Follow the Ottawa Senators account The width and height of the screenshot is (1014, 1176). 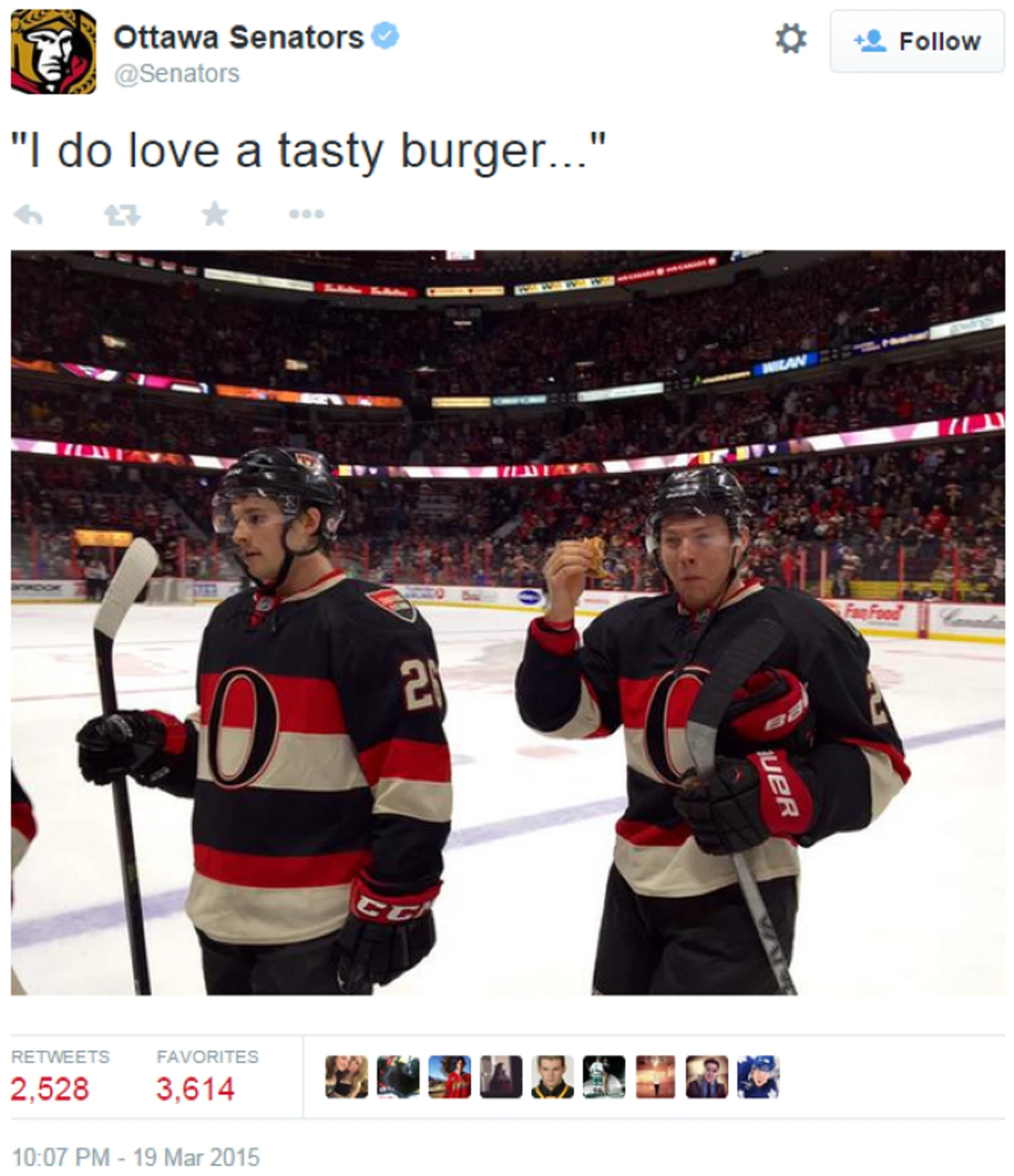coord(916,41)
